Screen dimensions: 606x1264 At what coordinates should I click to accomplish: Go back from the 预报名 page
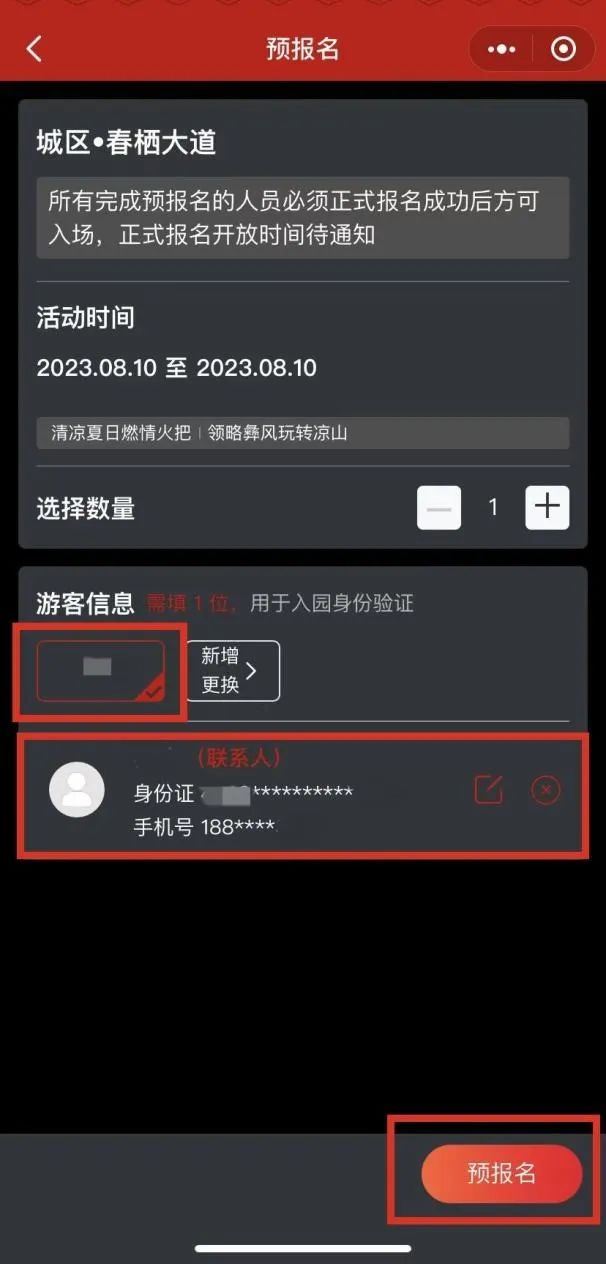click(x=34, y=49)
